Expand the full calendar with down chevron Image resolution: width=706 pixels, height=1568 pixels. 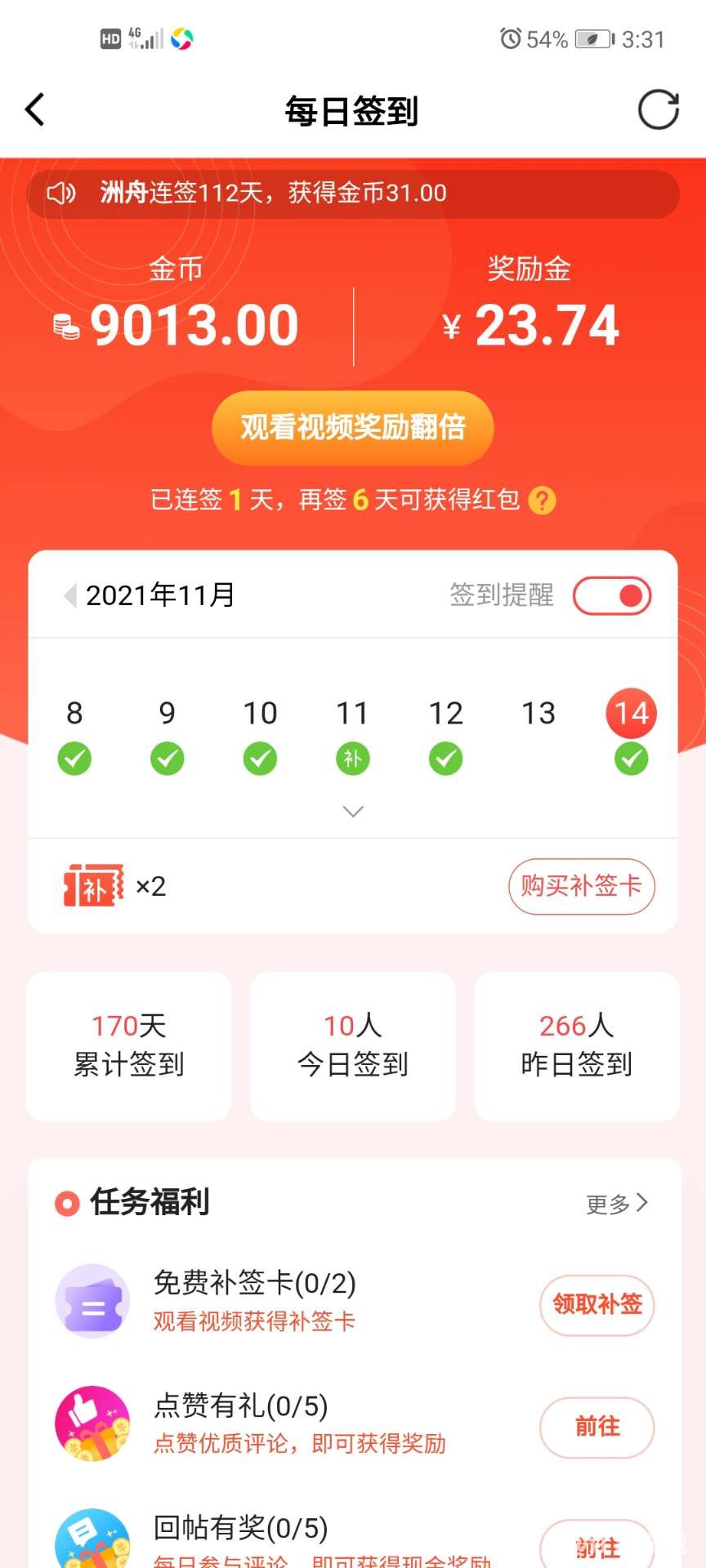pos(353,811)
